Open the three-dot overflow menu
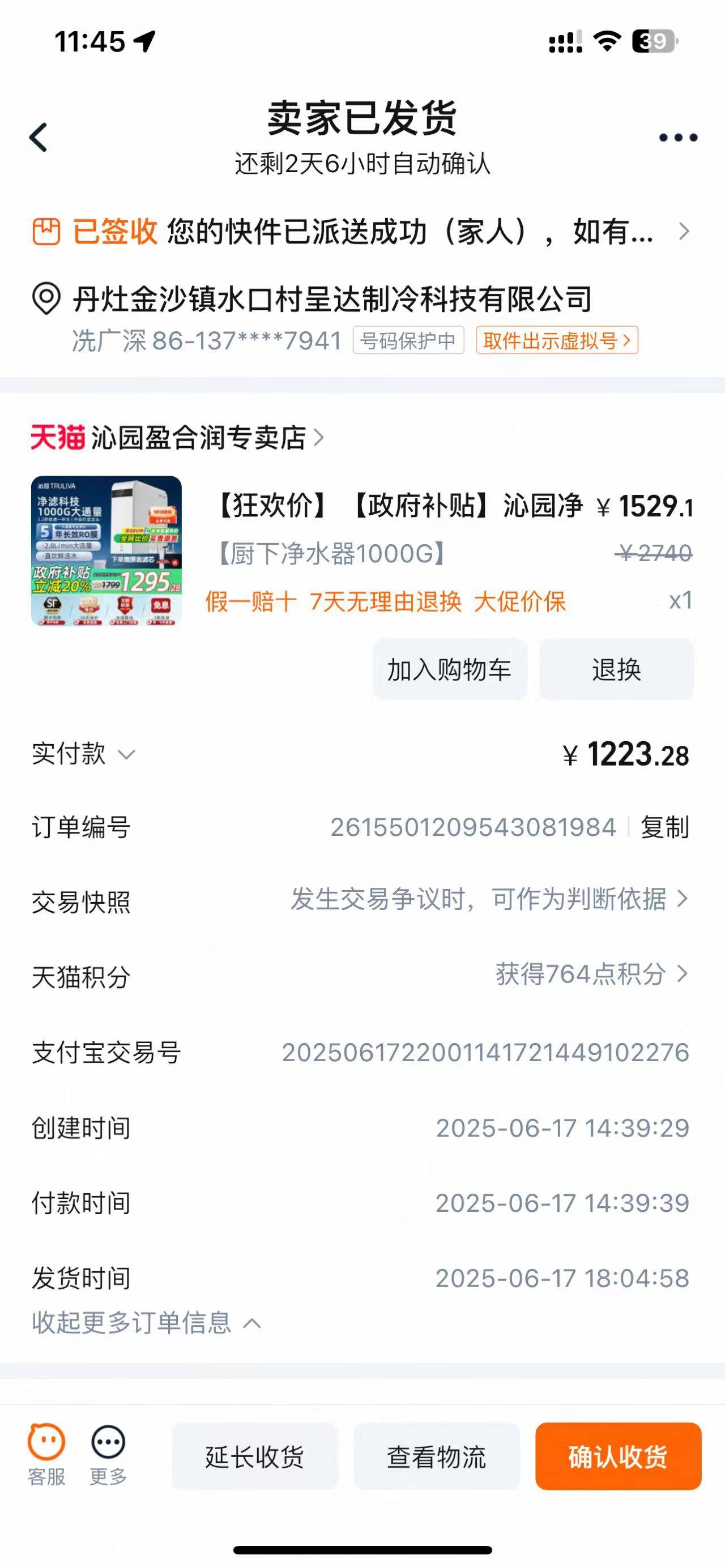The width and height of the screenshot is (725, 1568). coord(677,138)
